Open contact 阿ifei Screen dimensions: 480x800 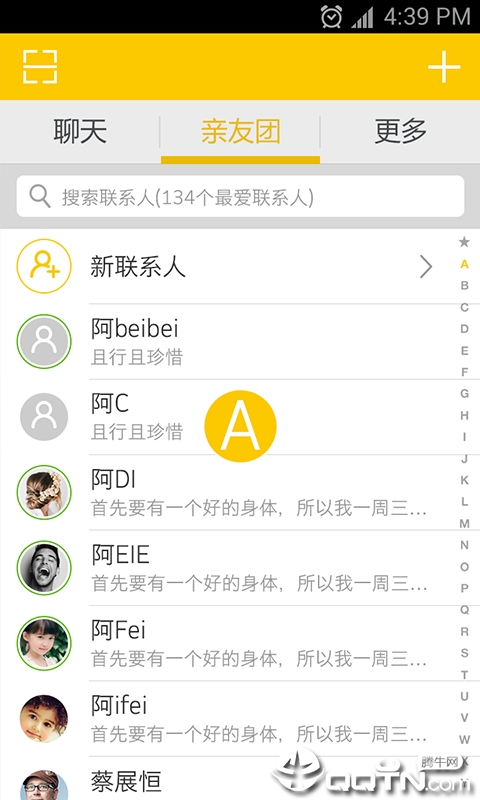(224, 719)
